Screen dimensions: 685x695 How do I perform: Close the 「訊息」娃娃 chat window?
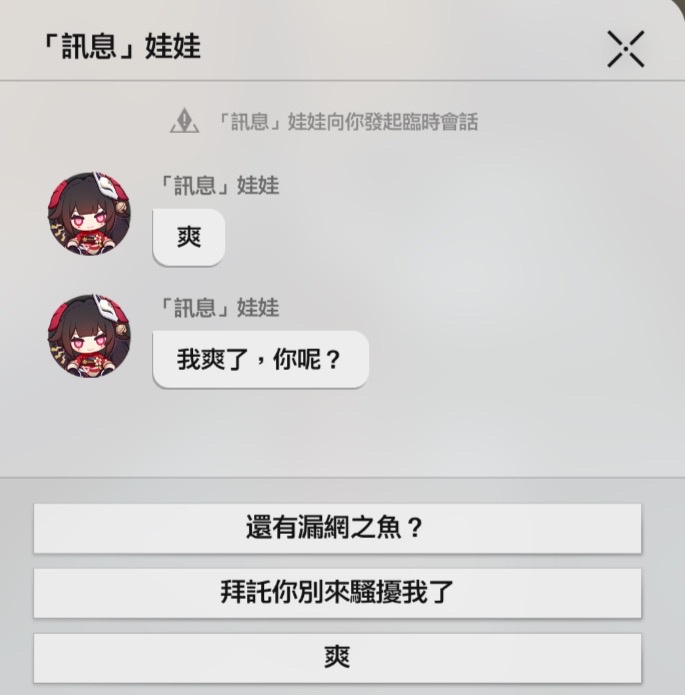pos(625,48)
